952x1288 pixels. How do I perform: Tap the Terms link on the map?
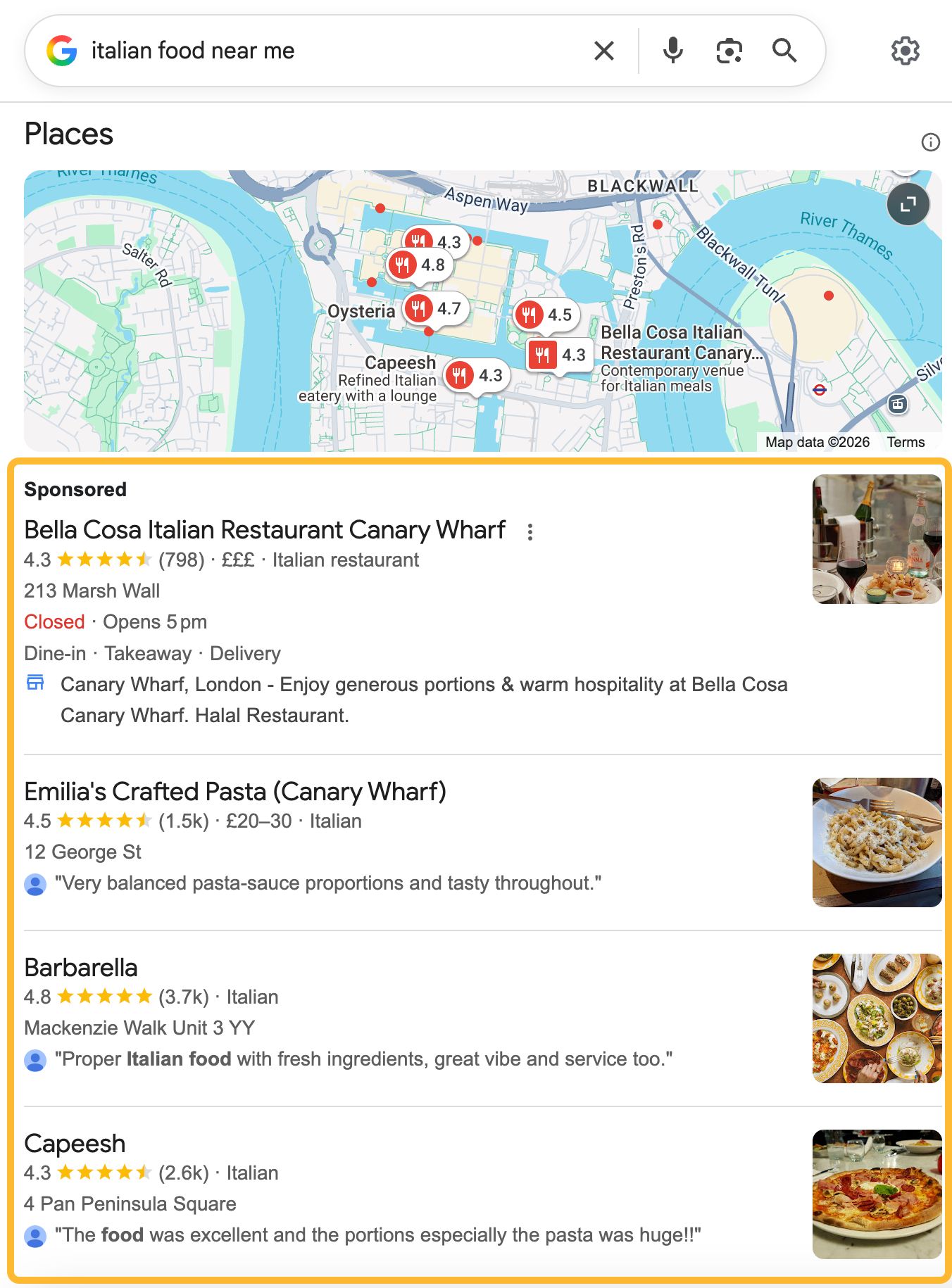tap(906, 442)
